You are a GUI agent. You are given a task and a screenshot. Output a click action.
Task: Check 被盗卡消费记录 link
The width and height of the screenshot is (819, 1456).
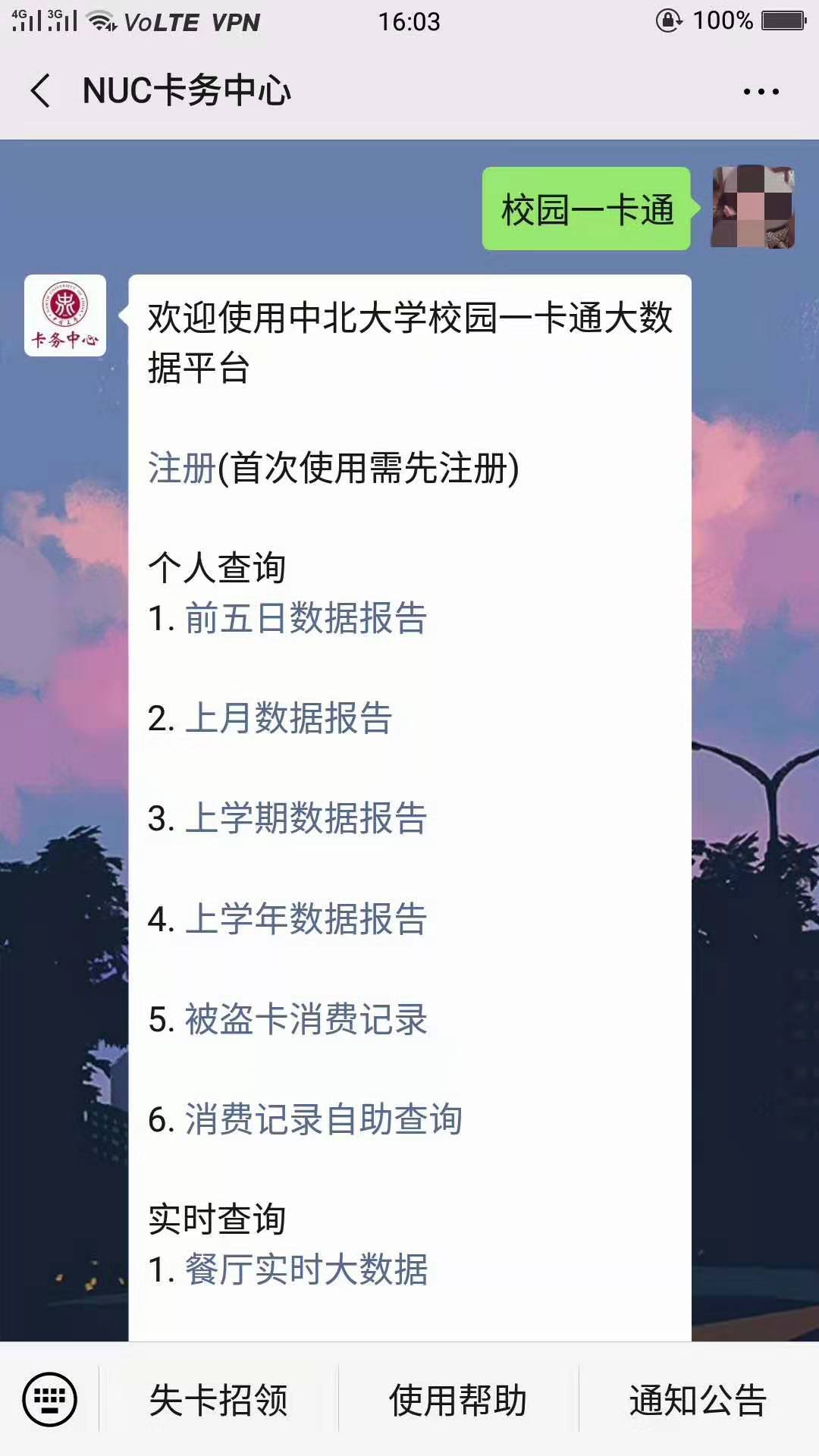(x=306, y=1019)
